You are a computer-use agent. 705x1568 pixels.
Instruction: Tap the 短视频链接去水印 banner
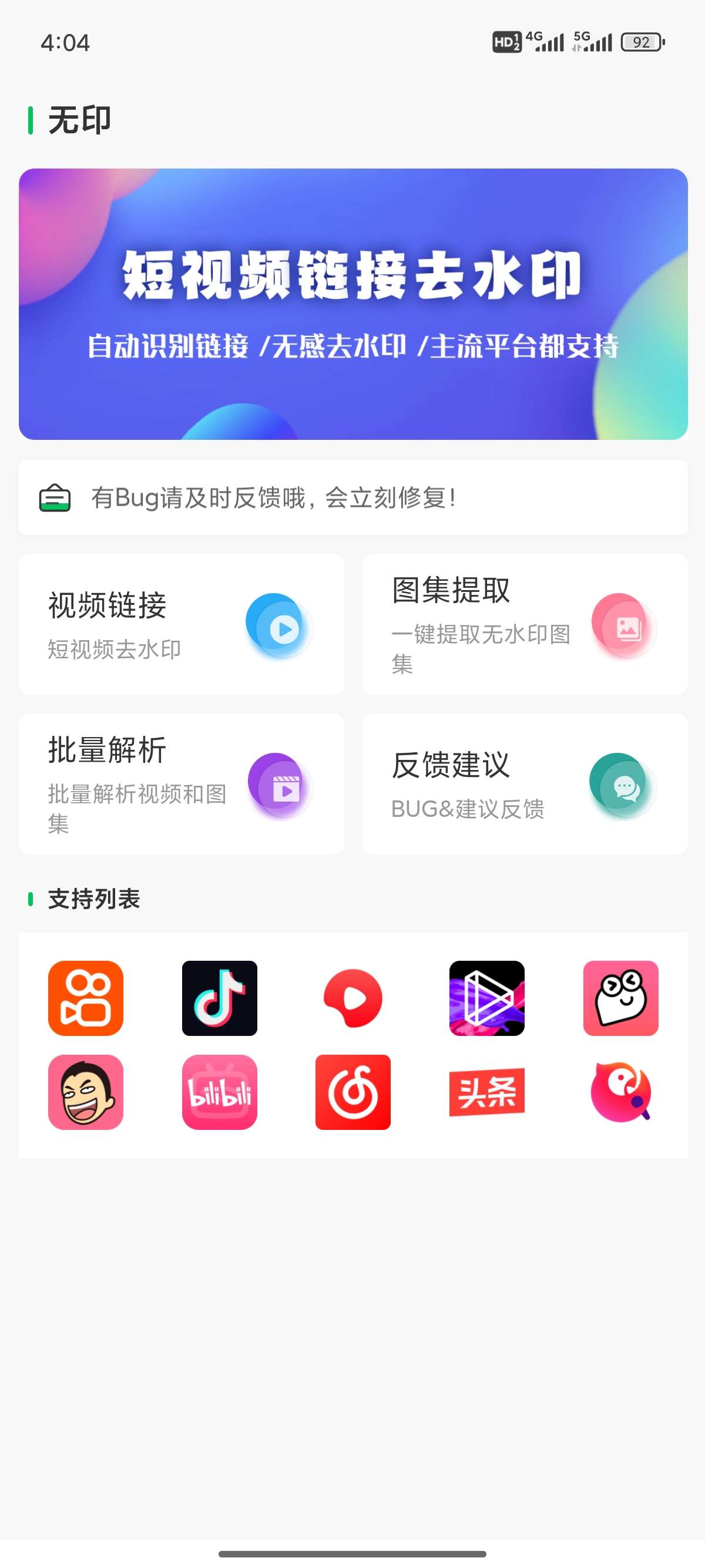point(353,304)
